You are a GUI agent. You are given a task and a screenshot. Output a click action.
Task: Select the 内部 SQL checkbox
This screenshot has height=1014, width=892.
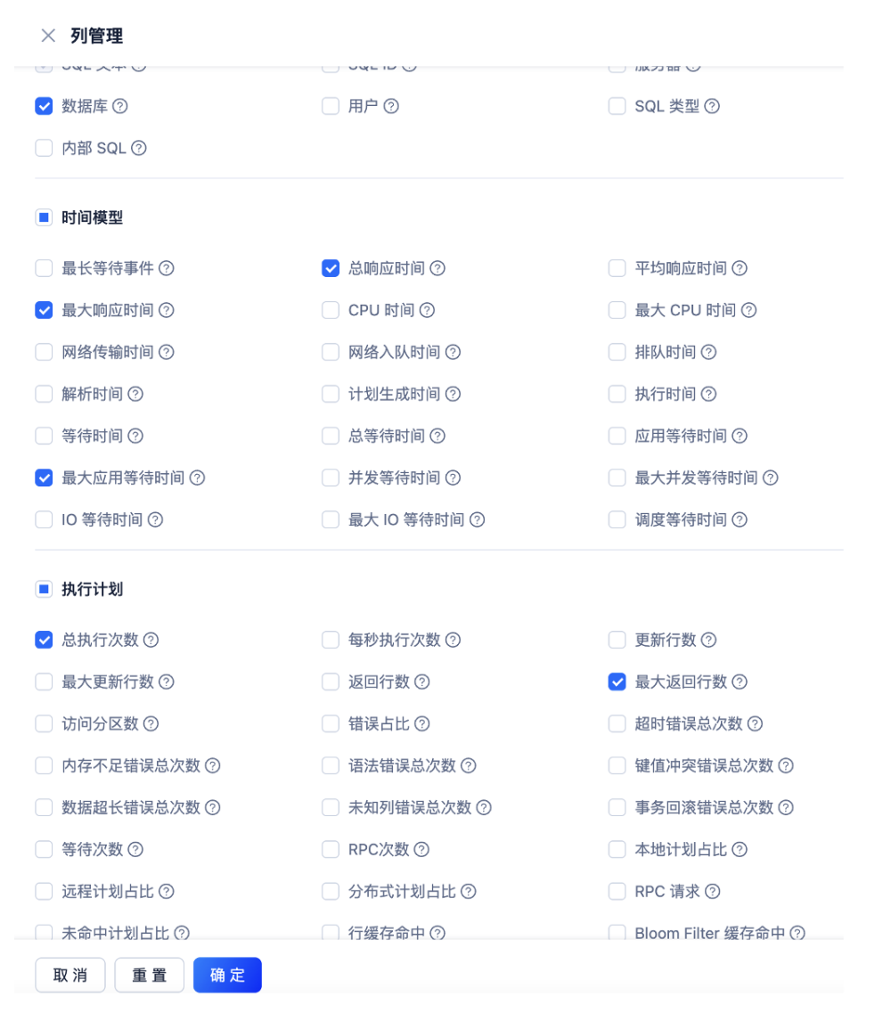44,148
